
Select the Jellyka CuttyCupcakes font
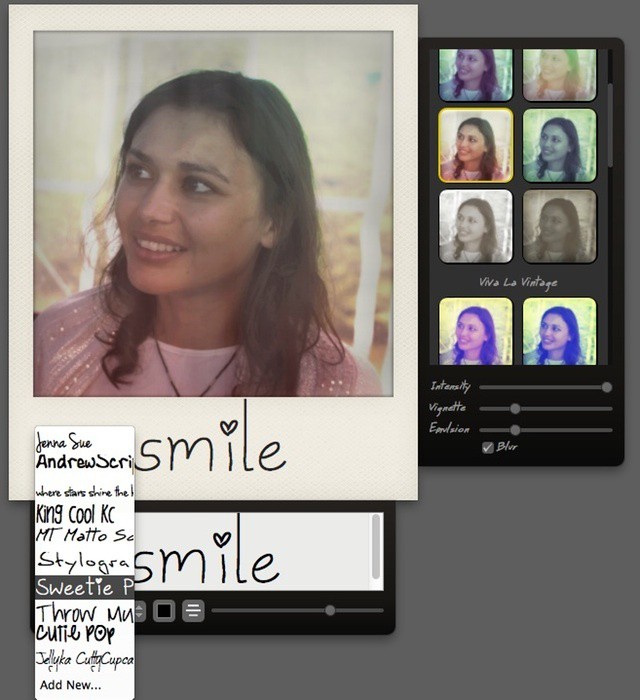(x=84, y=659)
